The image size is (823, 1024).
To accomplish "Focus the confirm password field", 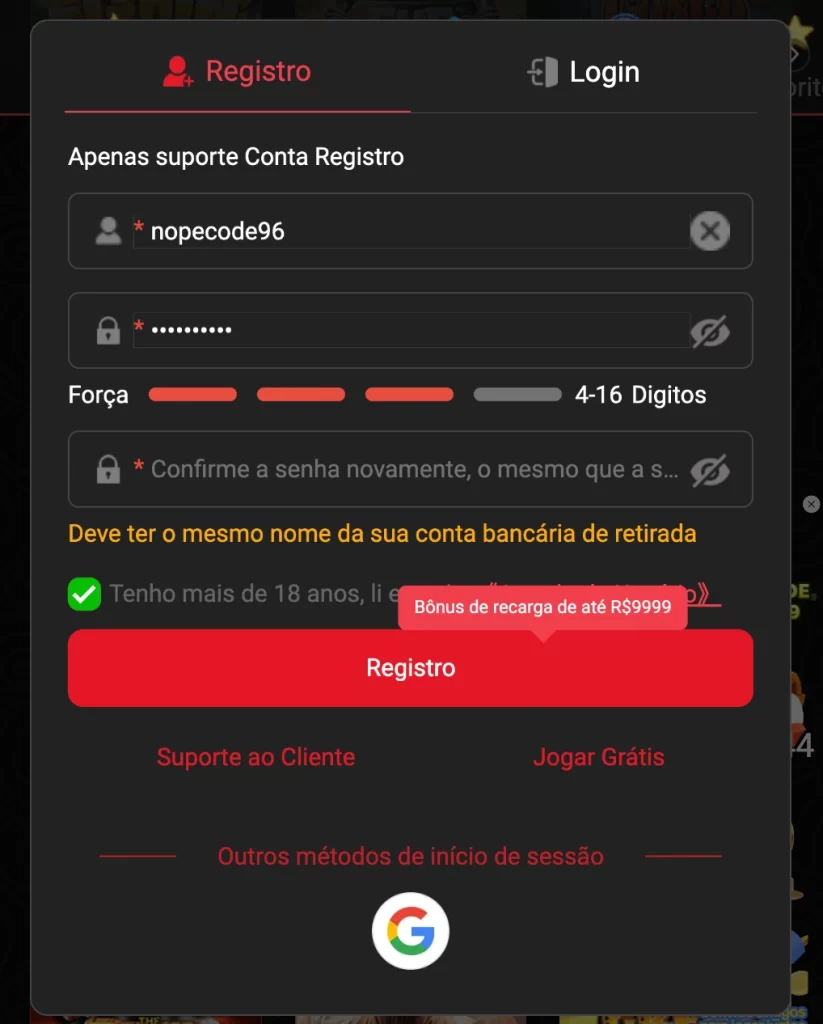I will (x=410, y=469).
